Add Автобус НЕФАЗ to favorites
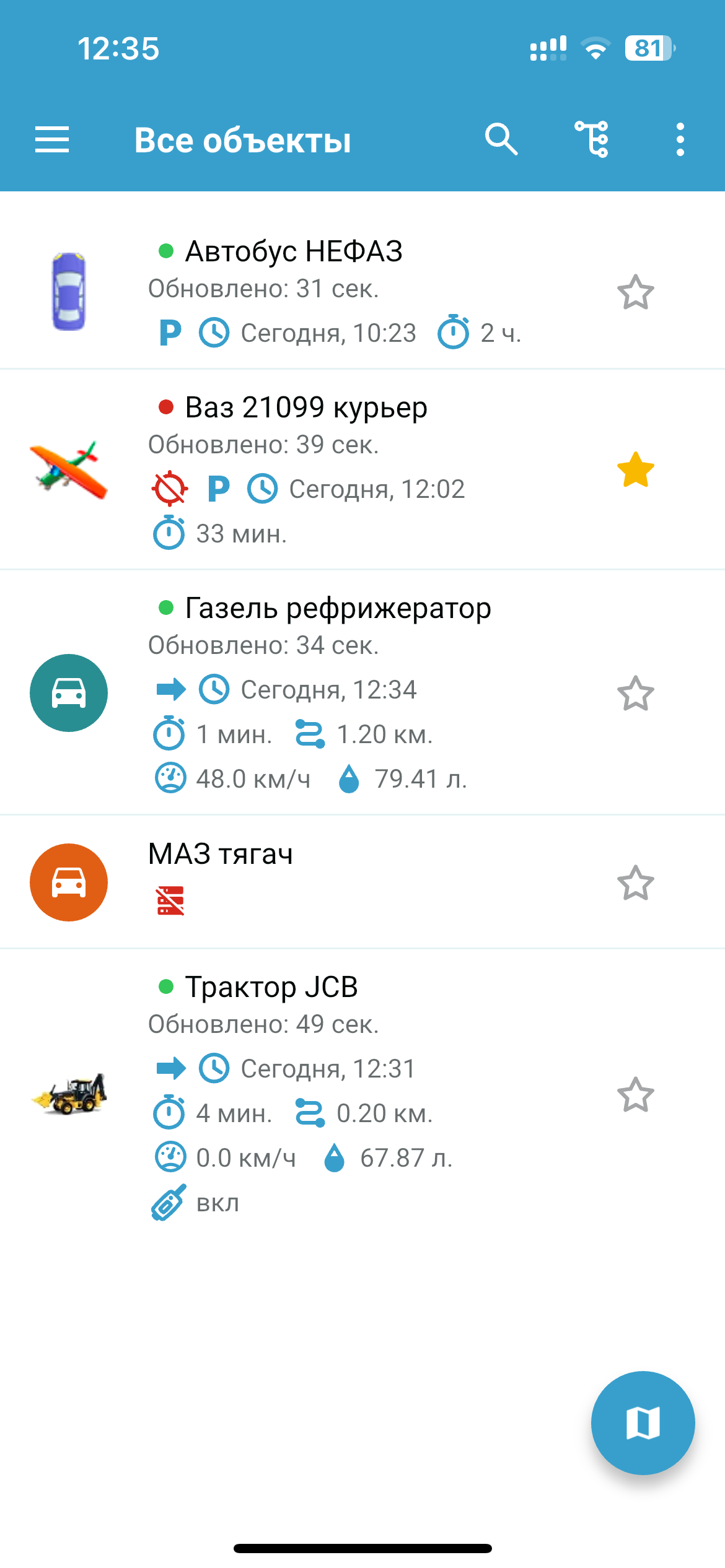The image size is (725, 1568). (x=635, y=292)
